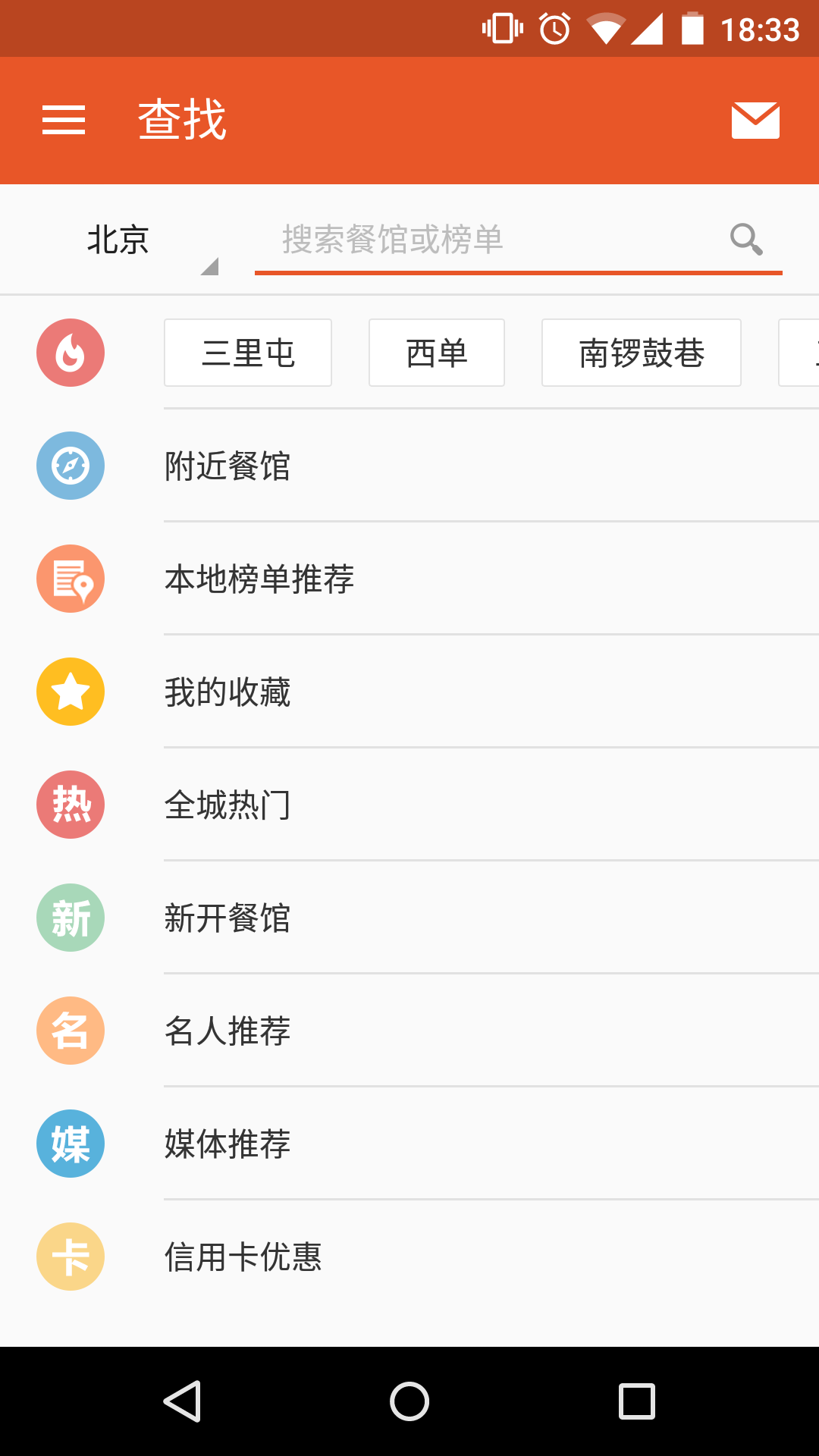Go back with system back button
The image size is (819, 1456).
pos(182,1401)
